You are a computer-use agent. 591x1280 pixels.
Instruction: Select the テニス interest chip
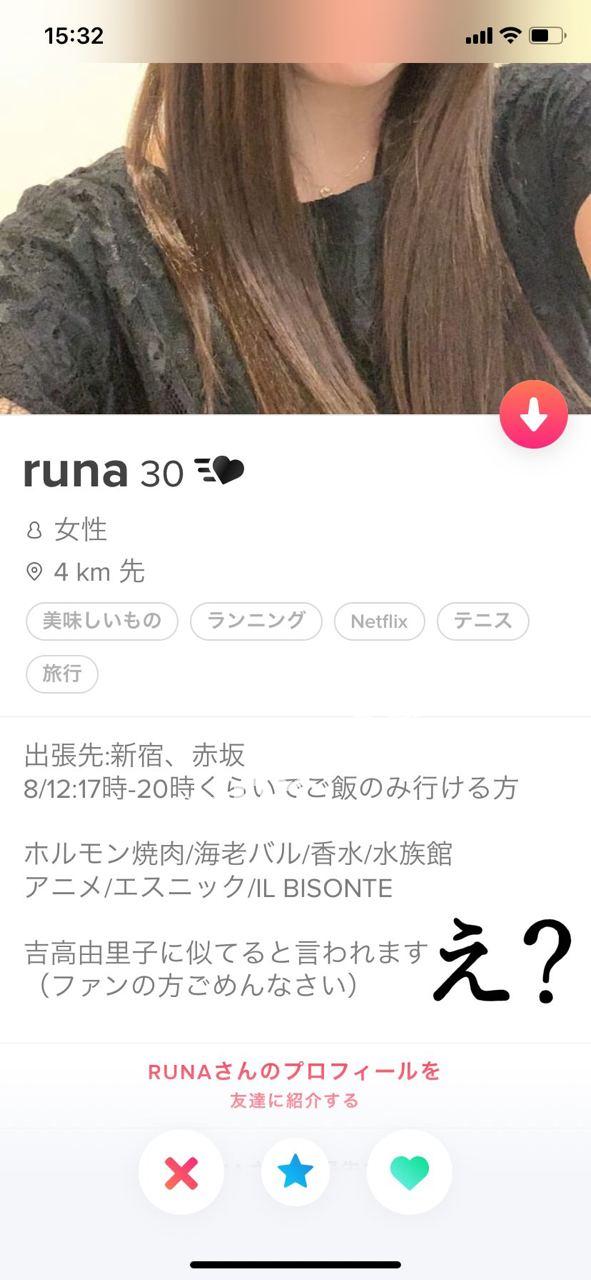point(483,621)
